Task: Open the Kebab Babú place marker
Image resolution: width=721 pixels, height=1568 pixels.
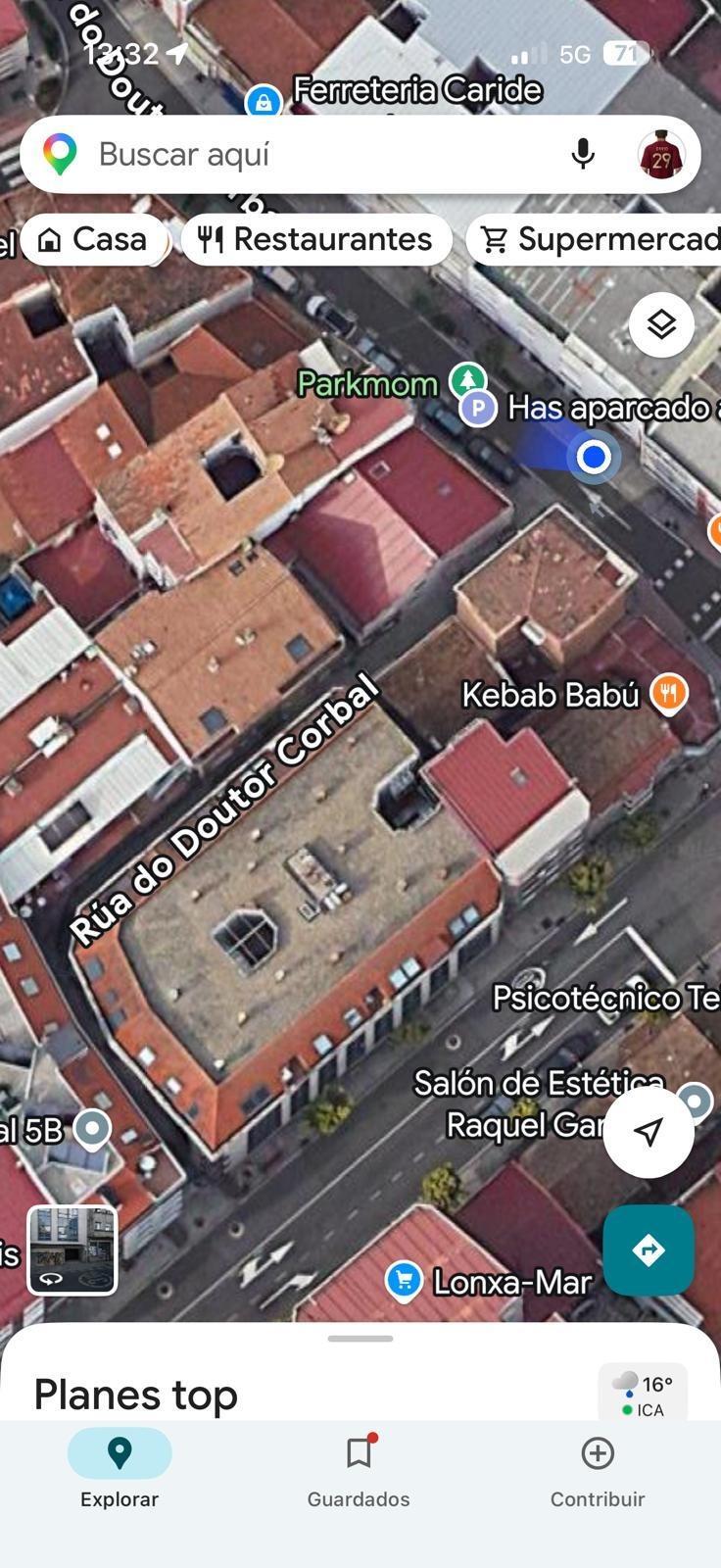Action: click(x=669, y=694)
